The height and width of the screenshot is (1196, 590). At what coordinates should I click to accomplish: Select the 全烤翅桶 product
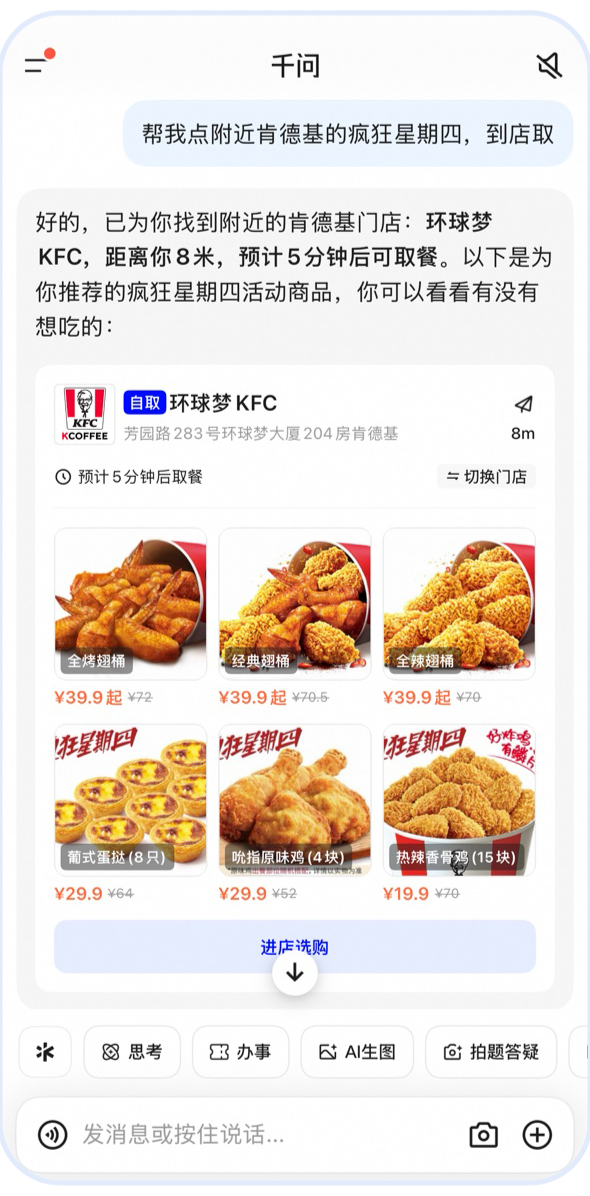click(x=130, y=603)
